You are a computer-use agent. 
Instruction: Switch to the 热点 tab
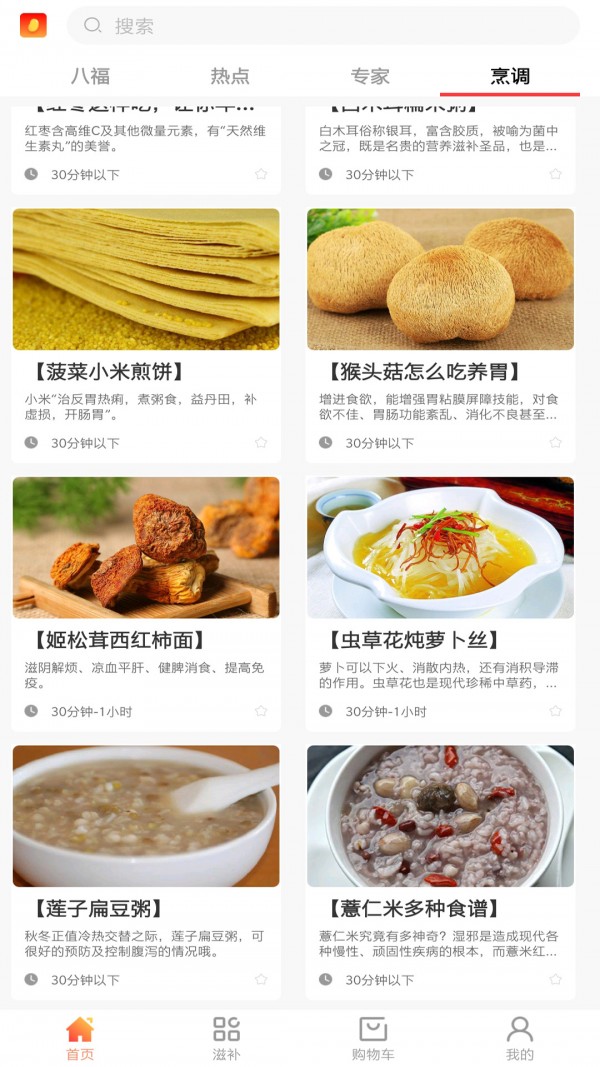pyautogui.click(x=230, y=76)
